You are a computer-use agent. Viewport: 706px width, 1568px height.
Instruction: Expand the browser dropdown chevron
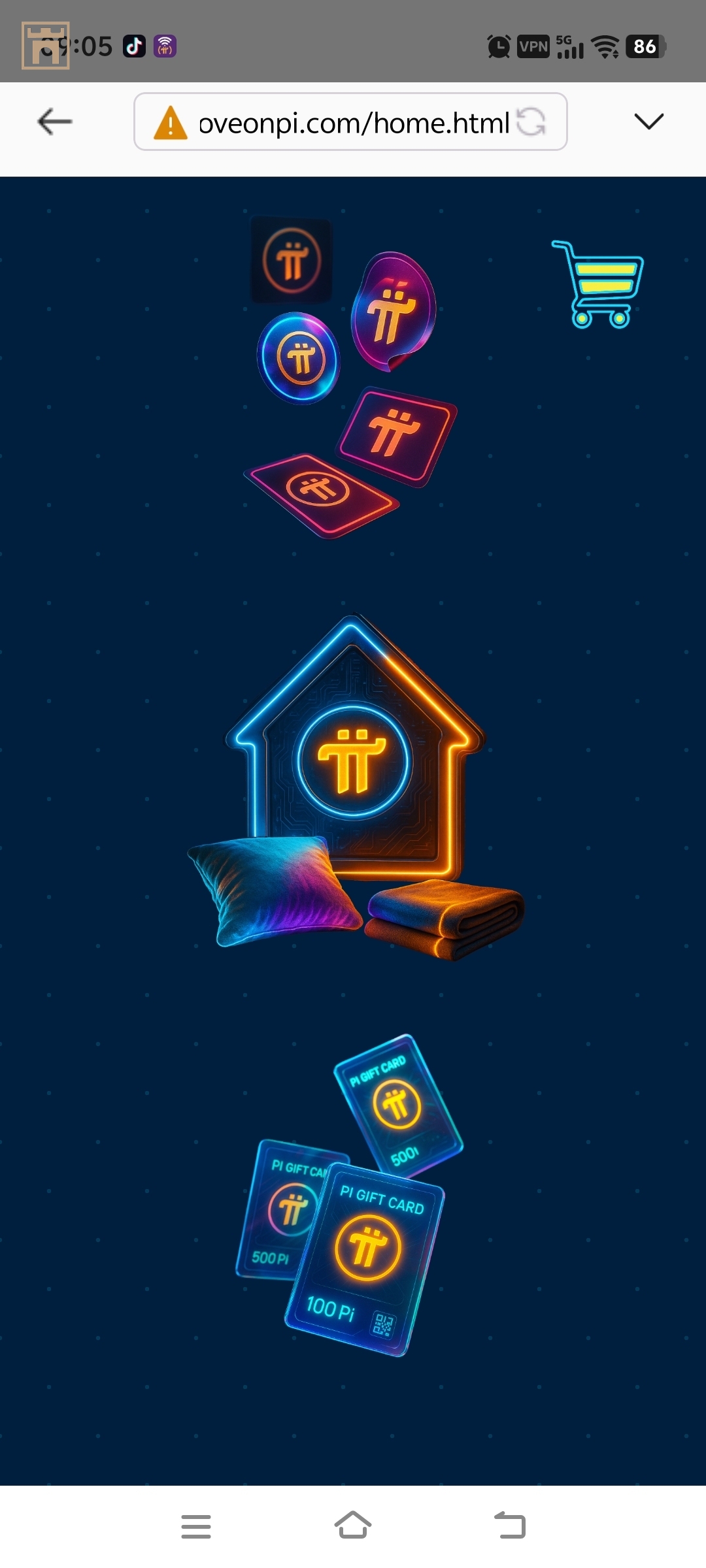point(648,122)
